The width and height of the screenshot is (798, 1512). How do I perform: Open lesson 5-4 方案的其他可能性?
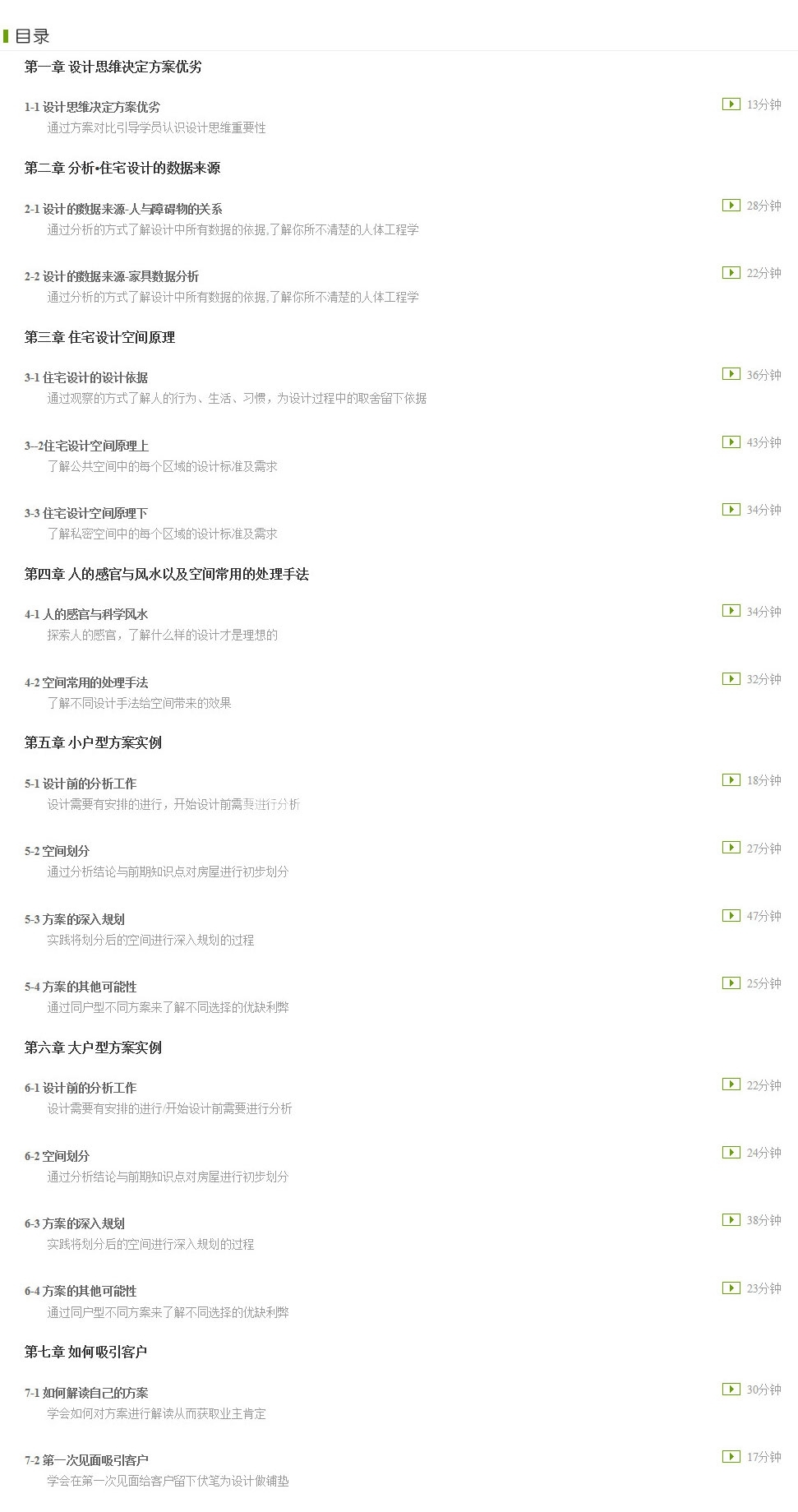point(81,987)
